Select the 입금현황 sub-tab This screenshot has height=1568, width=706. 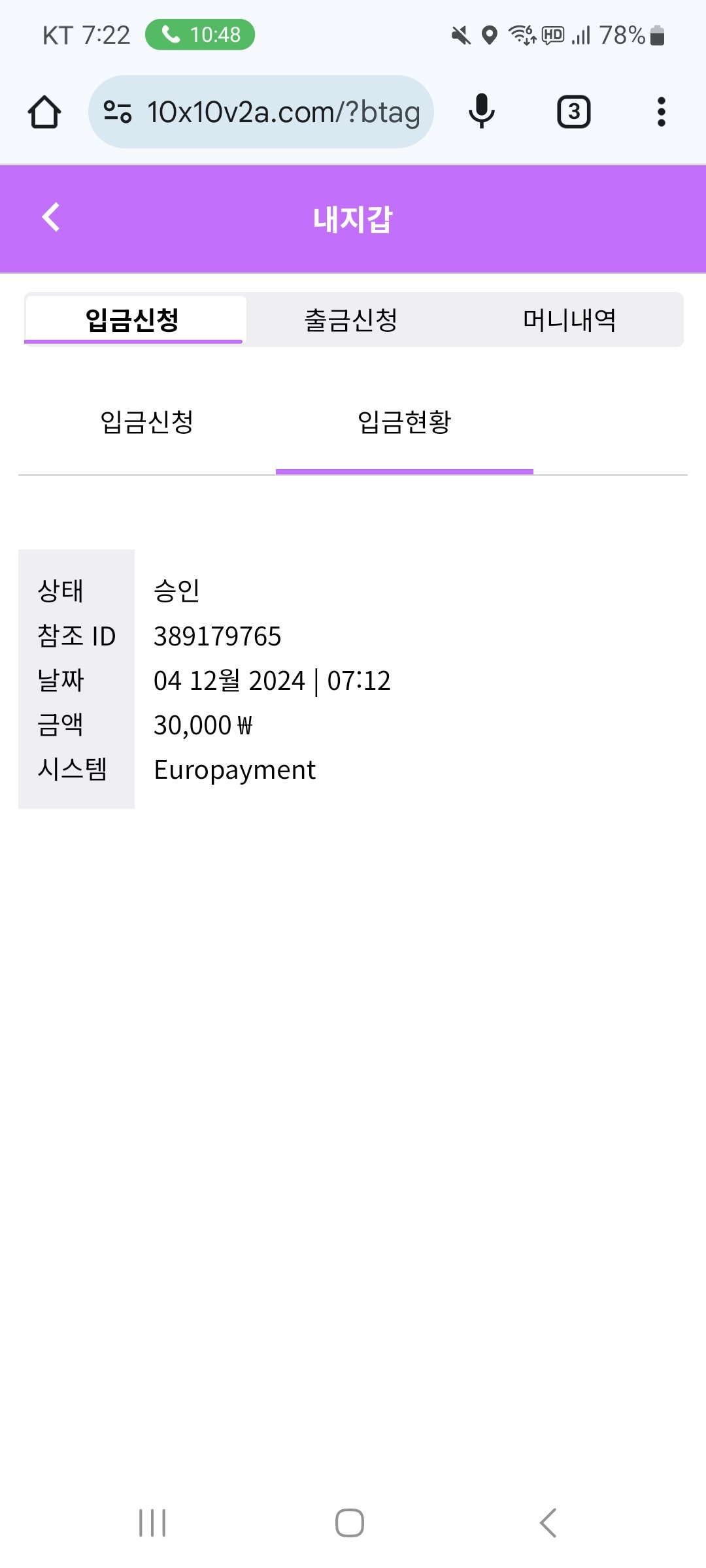click(404, 422)
